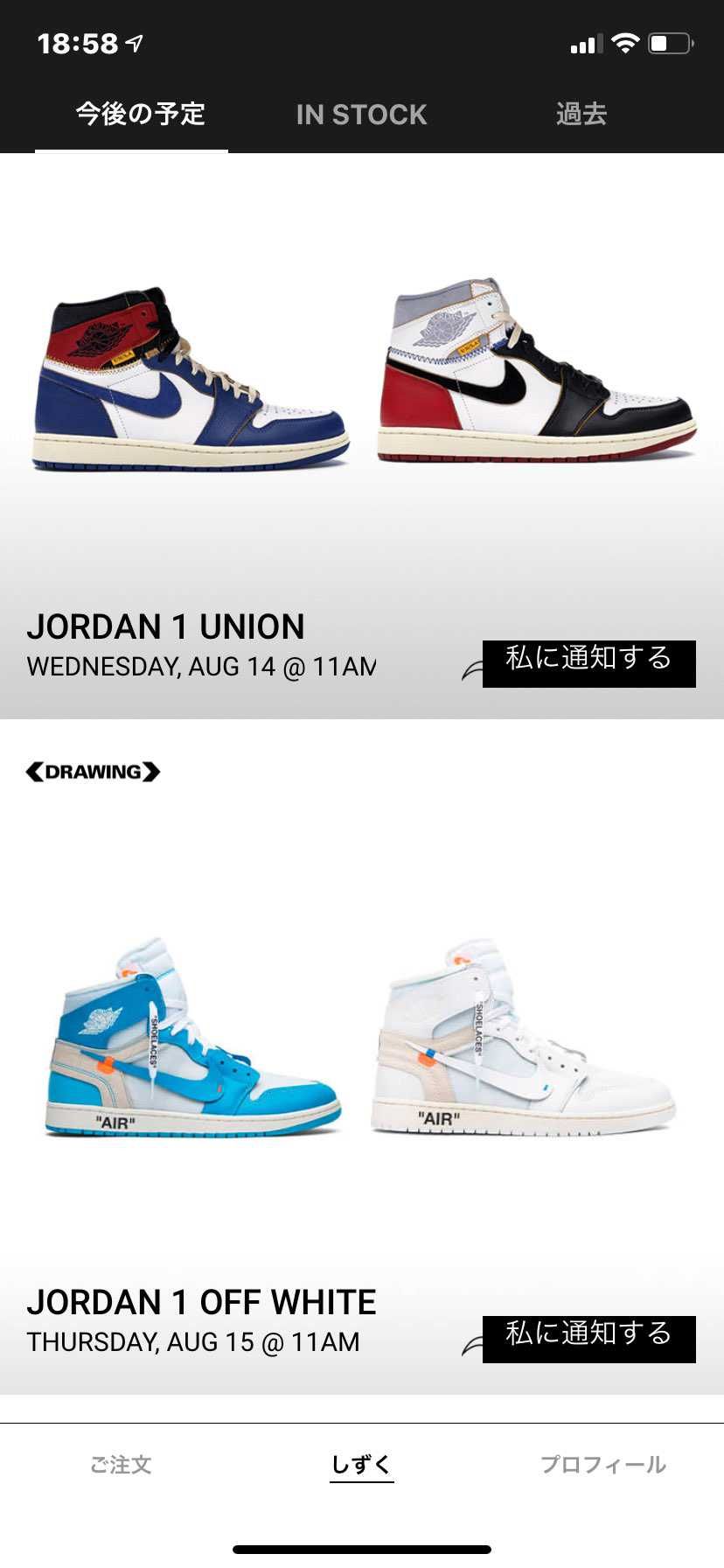Tap 私に通知する for Jordan 1 Off White
This screenshot has height=1568, width=724.
click(x=588, y=1338)
